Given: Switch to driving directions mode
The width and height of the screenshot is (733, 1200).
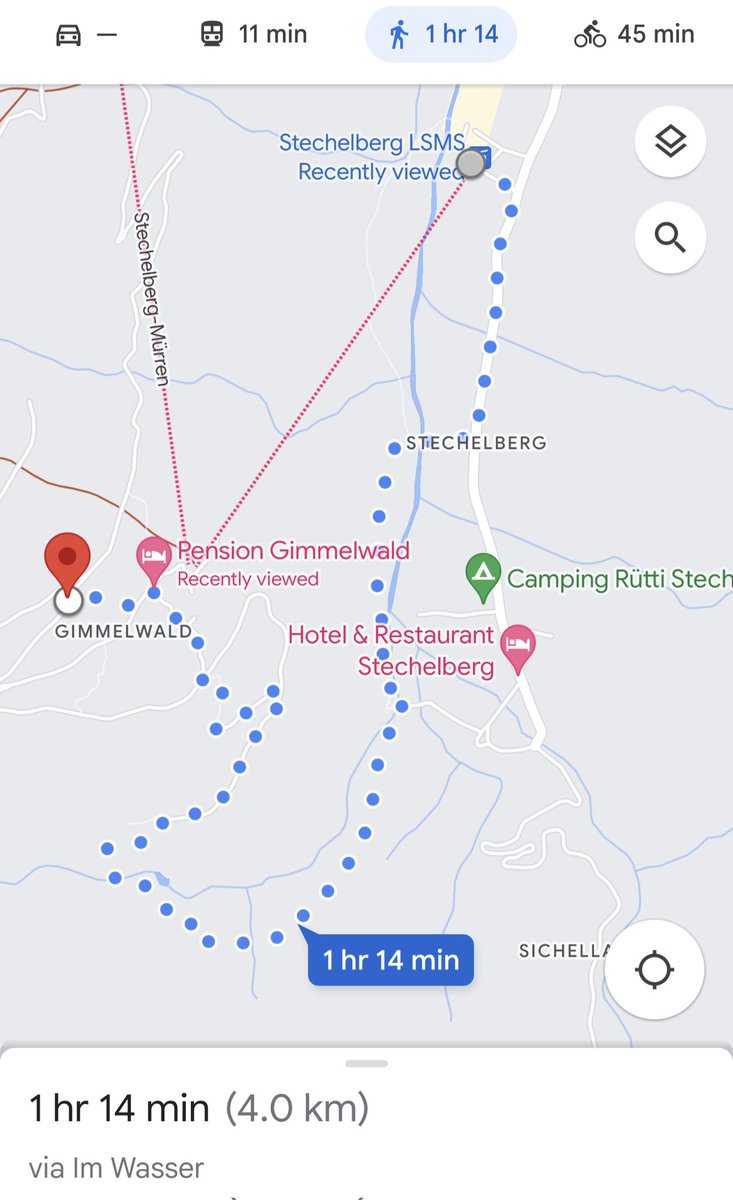Looking at the screenshot, I should point(85,35).
